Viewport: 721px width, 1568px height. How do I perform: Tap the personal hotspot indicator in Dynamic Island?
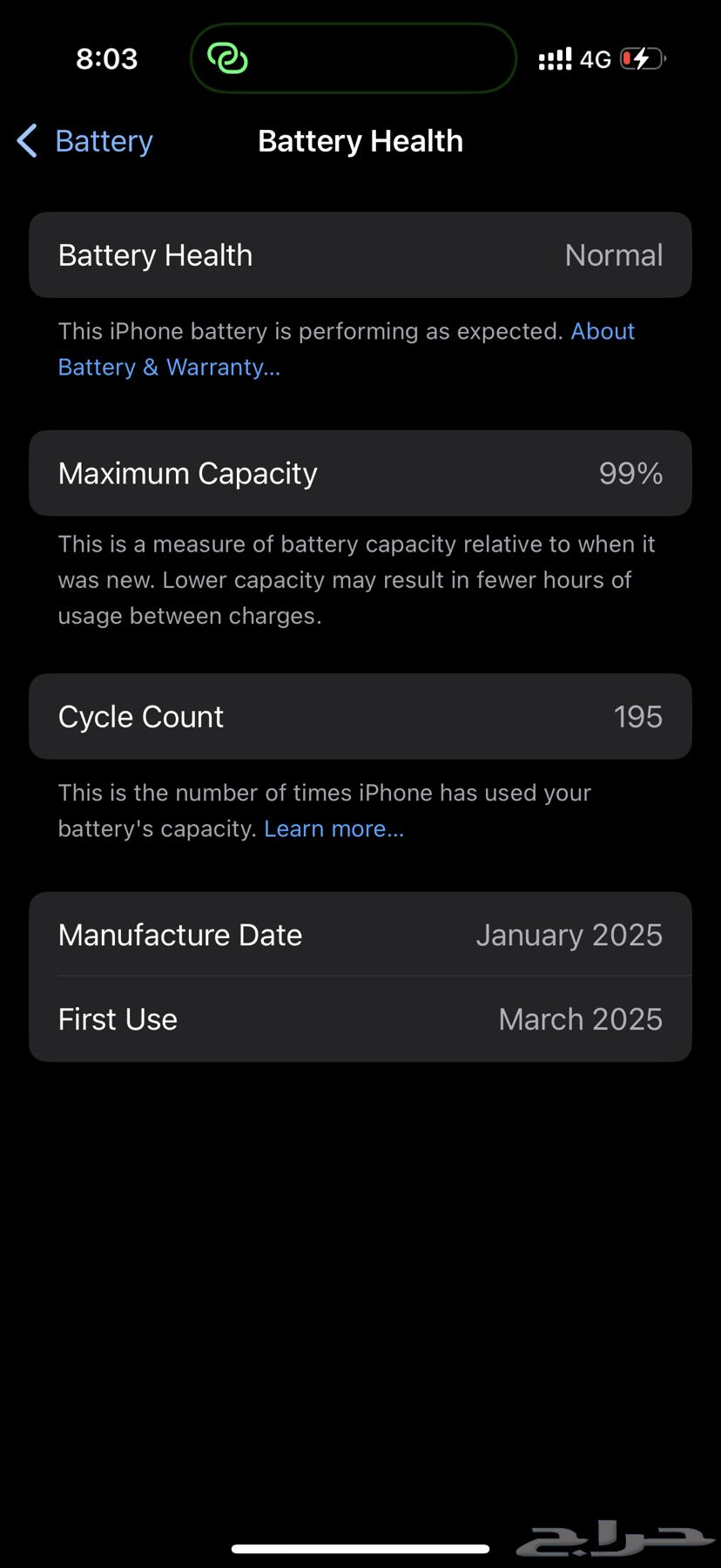[228, 58]
